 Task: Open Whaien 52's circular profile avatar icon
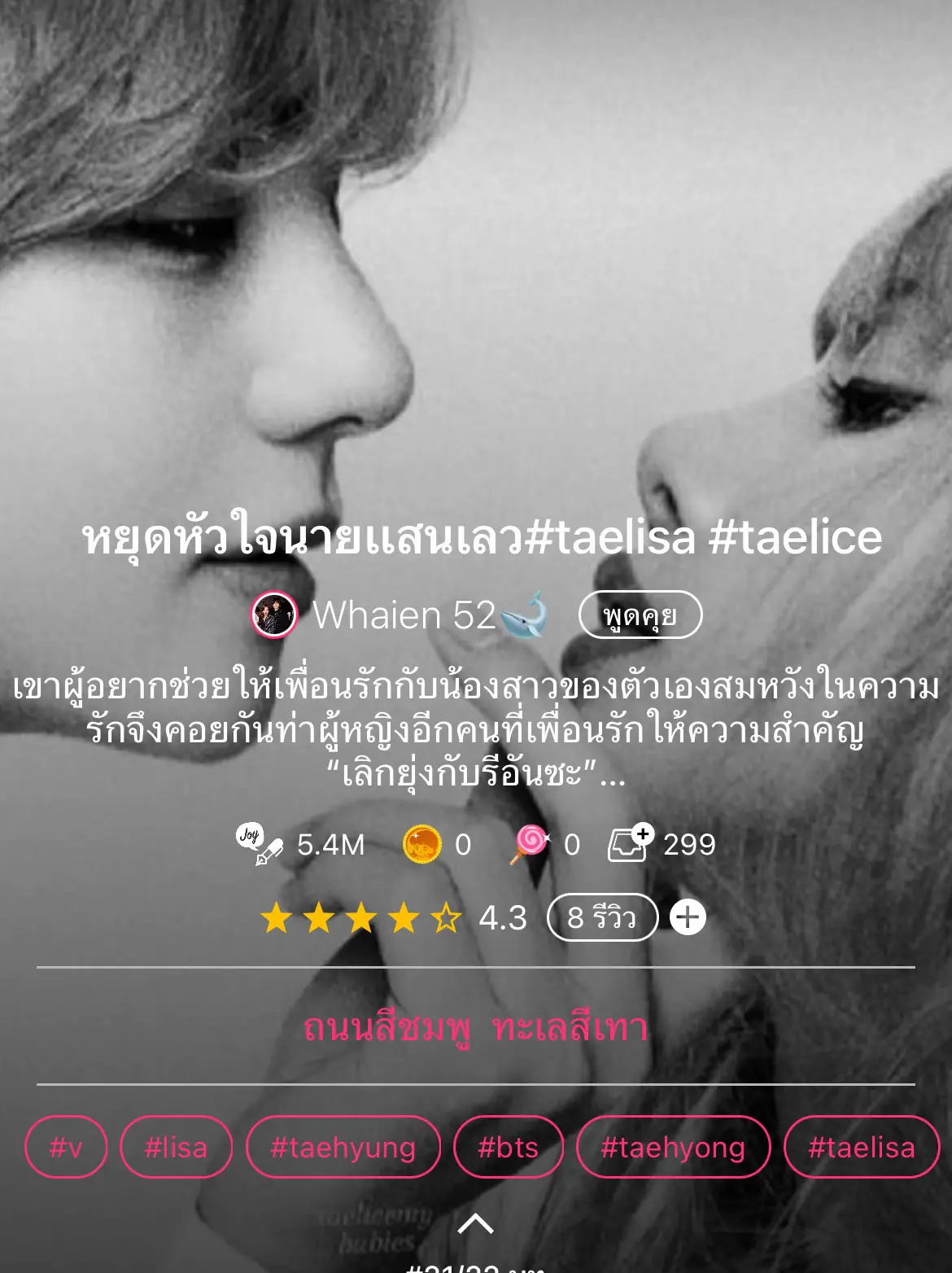[274, 615]
